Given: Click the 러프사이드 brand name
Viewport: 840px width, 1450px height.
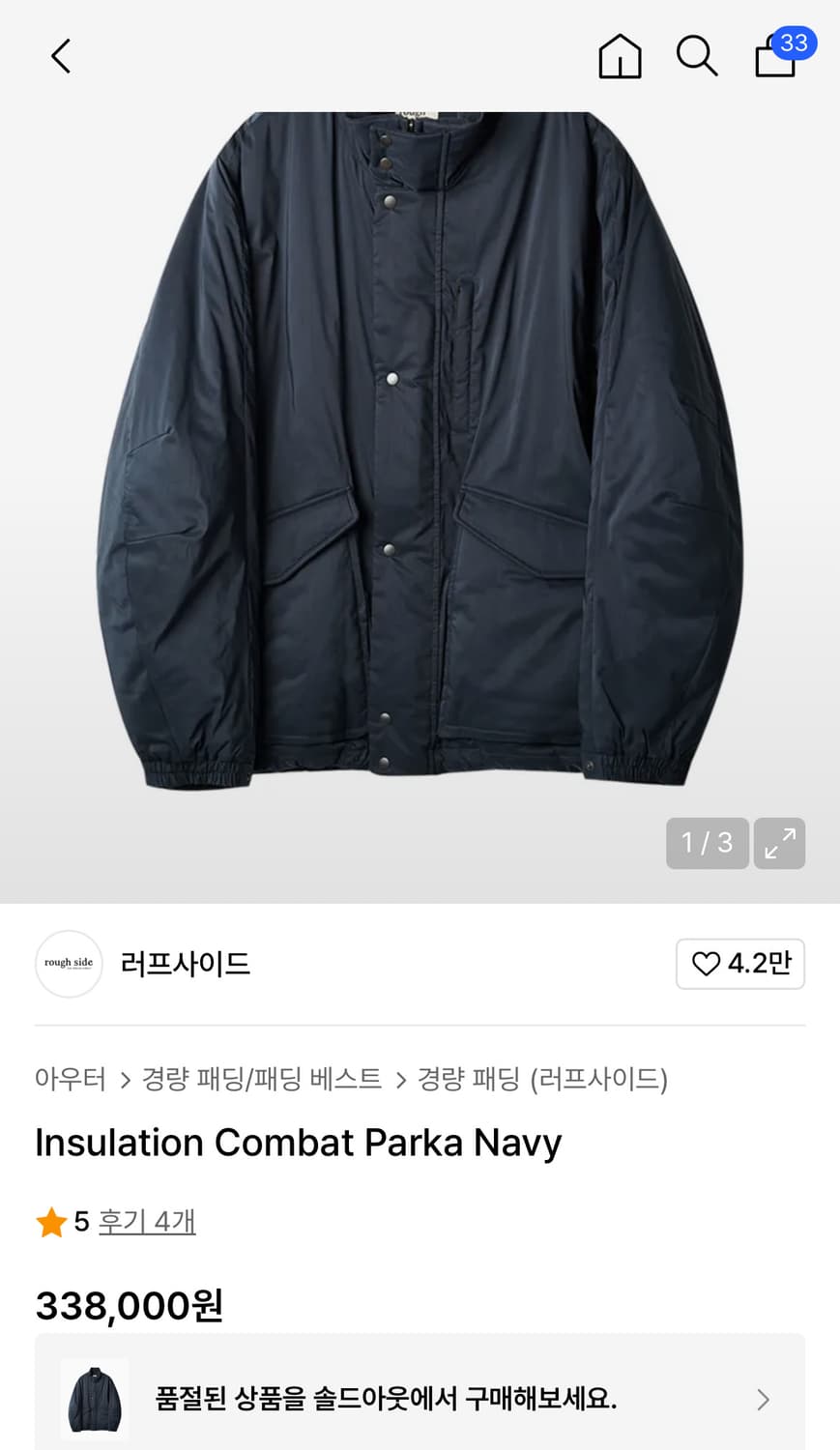Looking at the screenshot, I should coord(186,964).
